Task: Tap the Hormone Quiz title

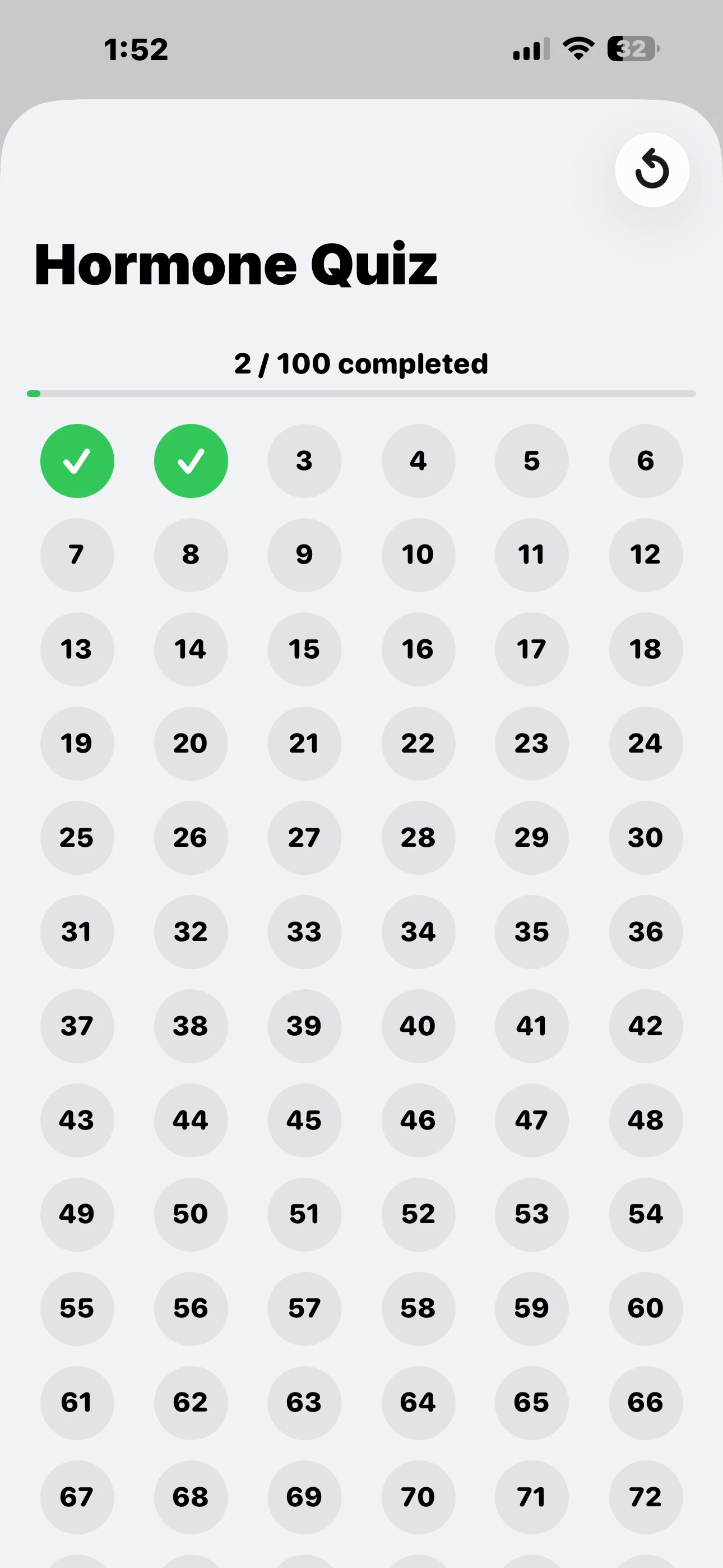Action: click(235, 264)
